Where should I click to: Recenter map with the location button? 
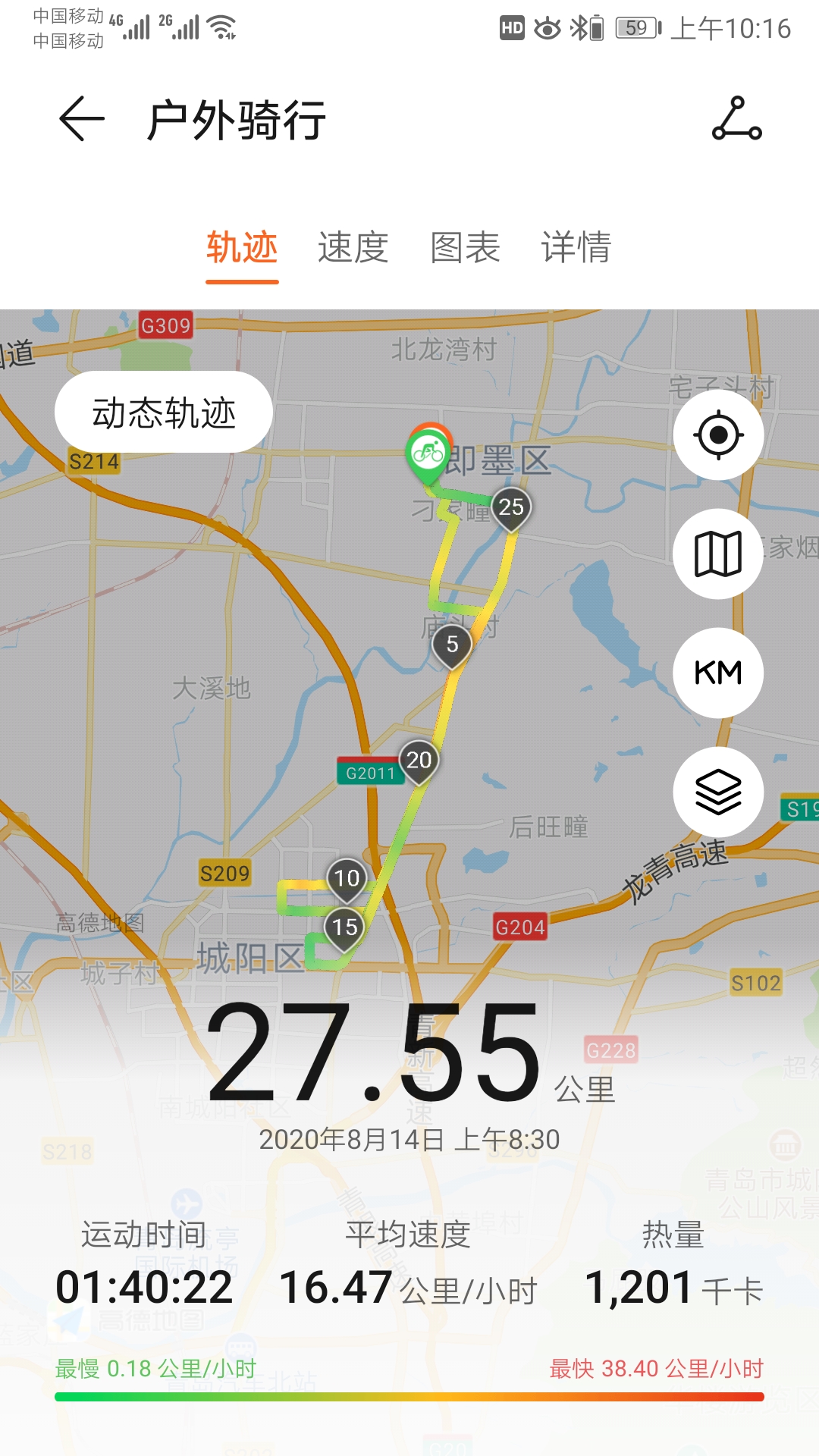(718, 435)
